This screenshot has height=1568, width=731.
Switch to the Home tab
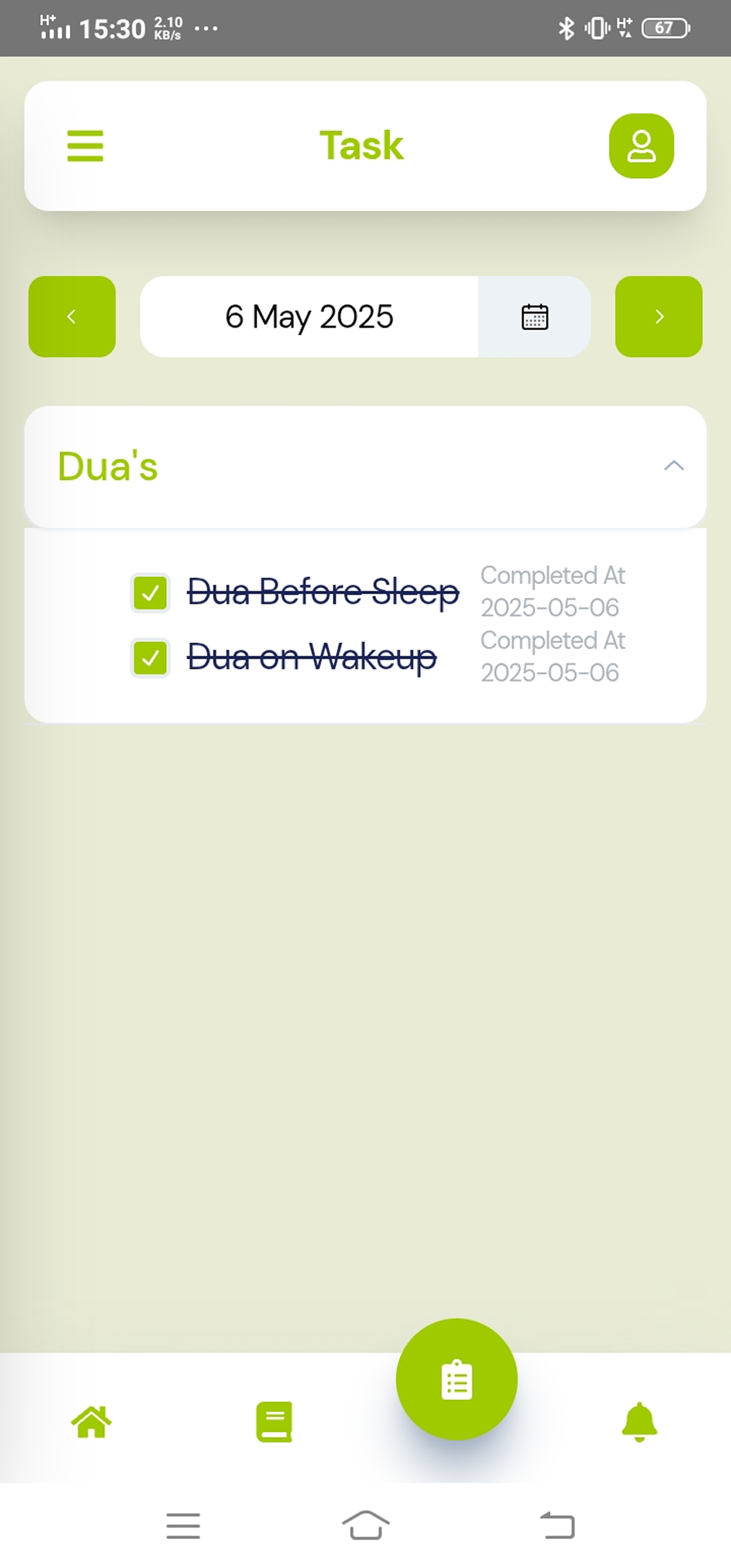click(92, 1421)
